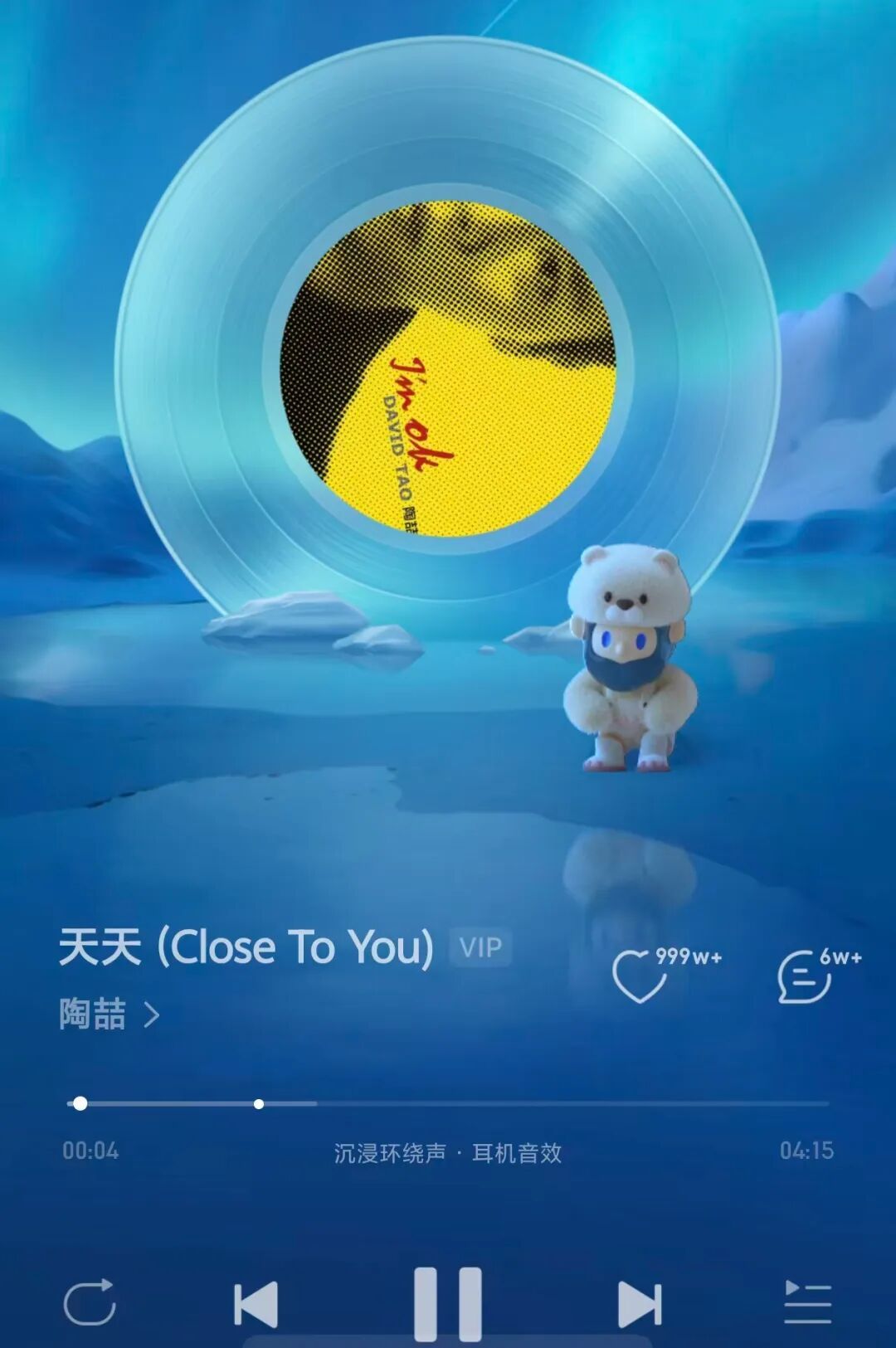
Task: Skip to the next track
Action: pos(639,1304)
